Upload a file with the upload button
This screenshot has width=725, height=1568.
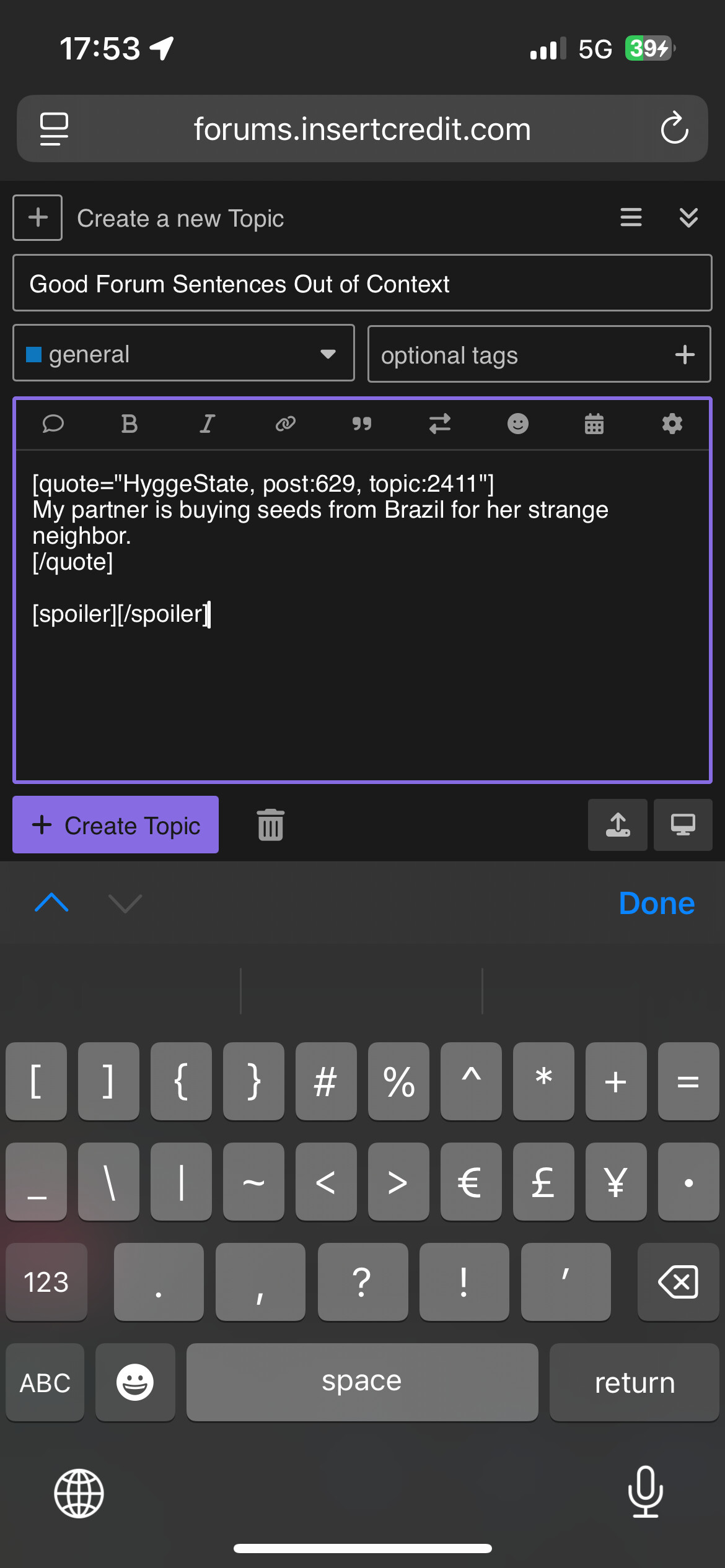(x=618, y=825)
